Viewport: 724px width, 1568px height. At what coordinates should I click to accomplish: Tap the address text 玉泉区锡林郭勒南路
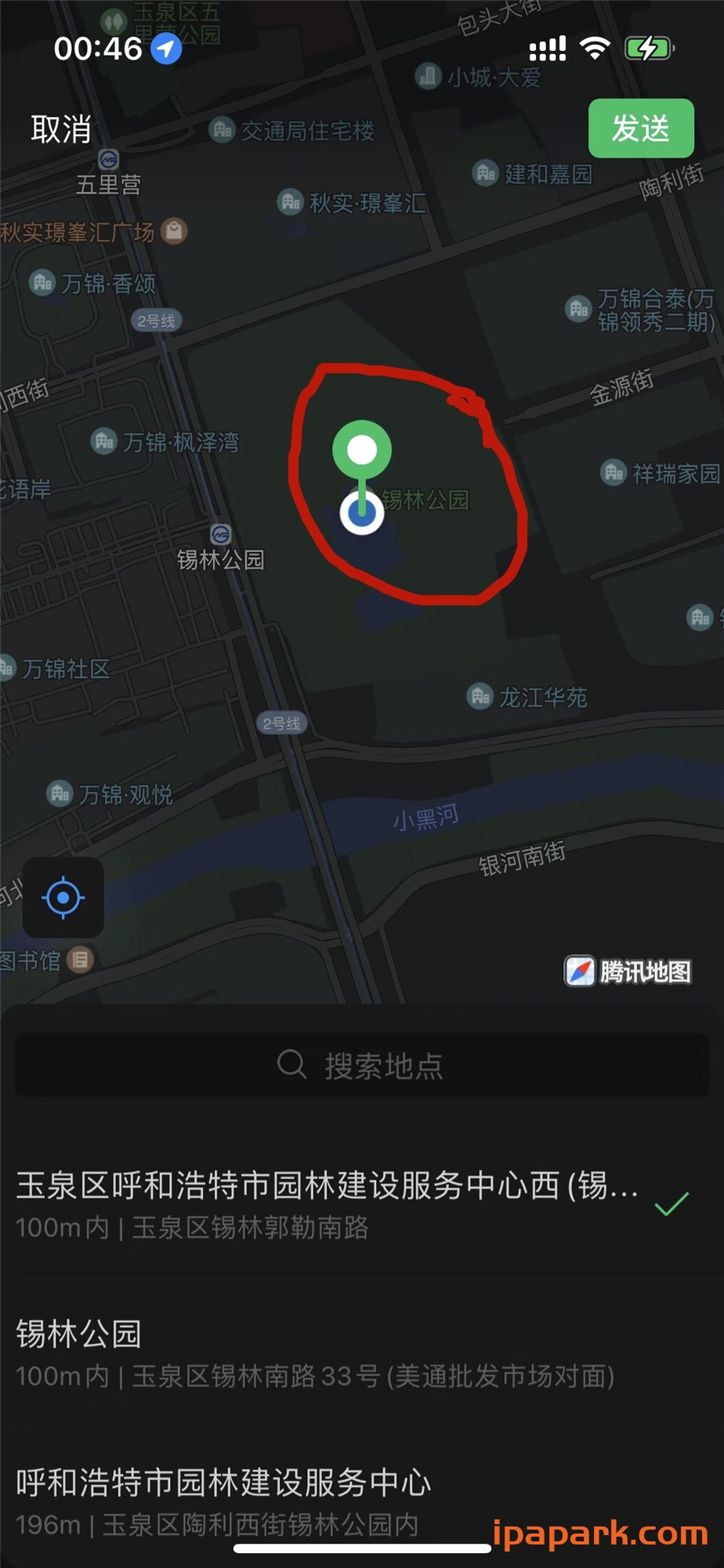pyautogui.click(x=251, y=1229)
